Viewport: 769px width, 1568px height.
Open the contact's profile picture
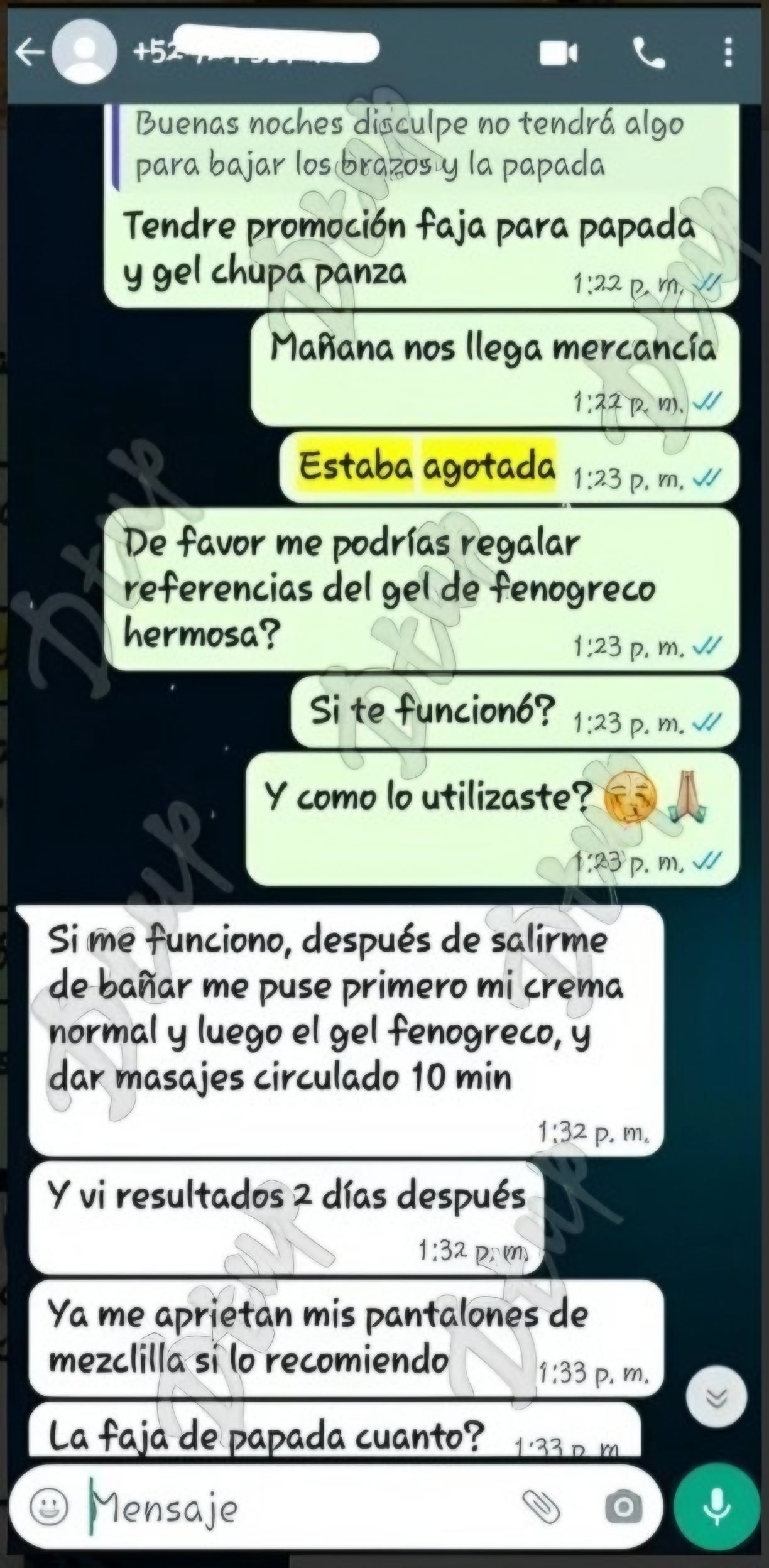pos(84,53)
